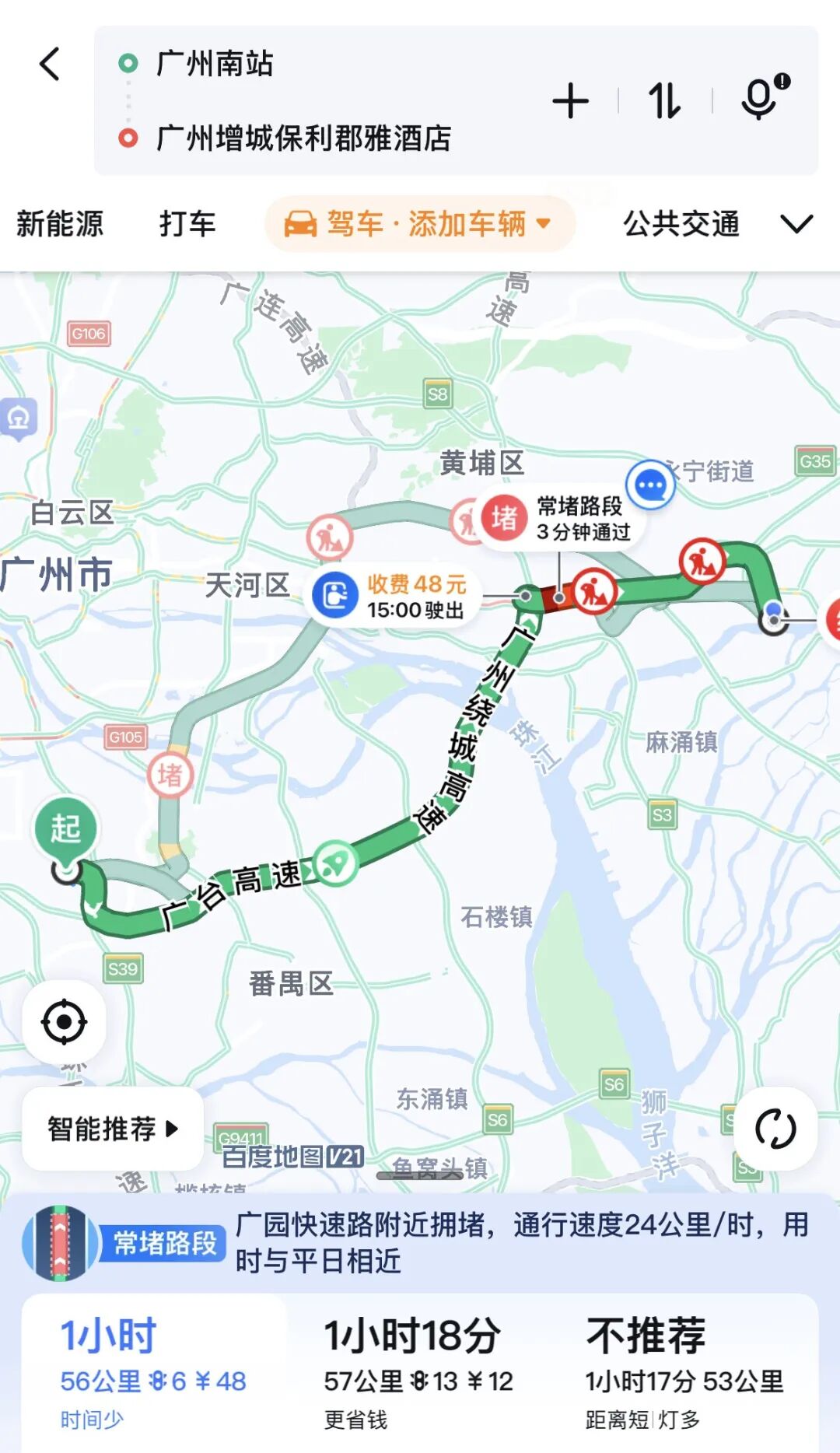
Task: Expand more travel modes chevron
Action: tap(796, 224)
